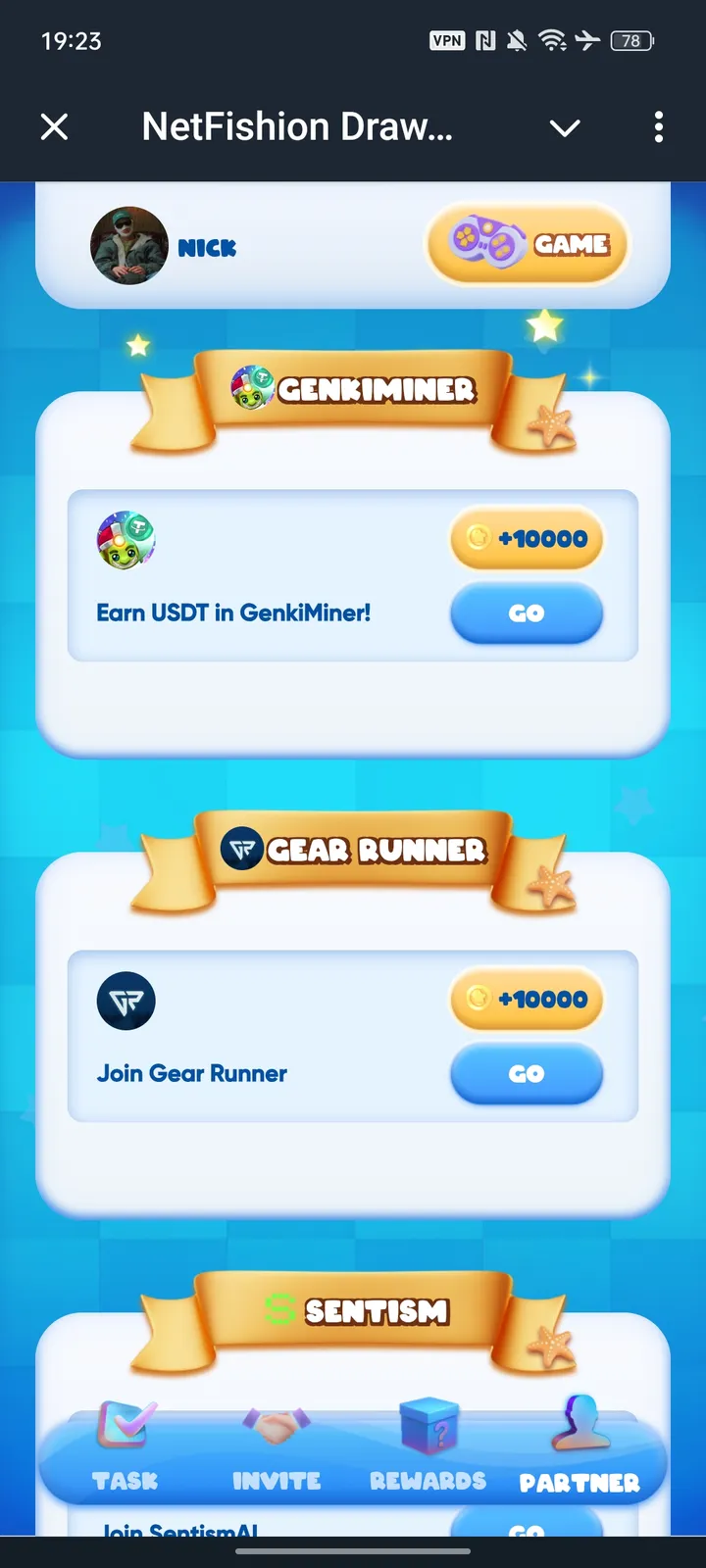Tap Go for Join Gear Runner
Image resolution: width=706 pixels, height=1568 pixels.
526,1074
